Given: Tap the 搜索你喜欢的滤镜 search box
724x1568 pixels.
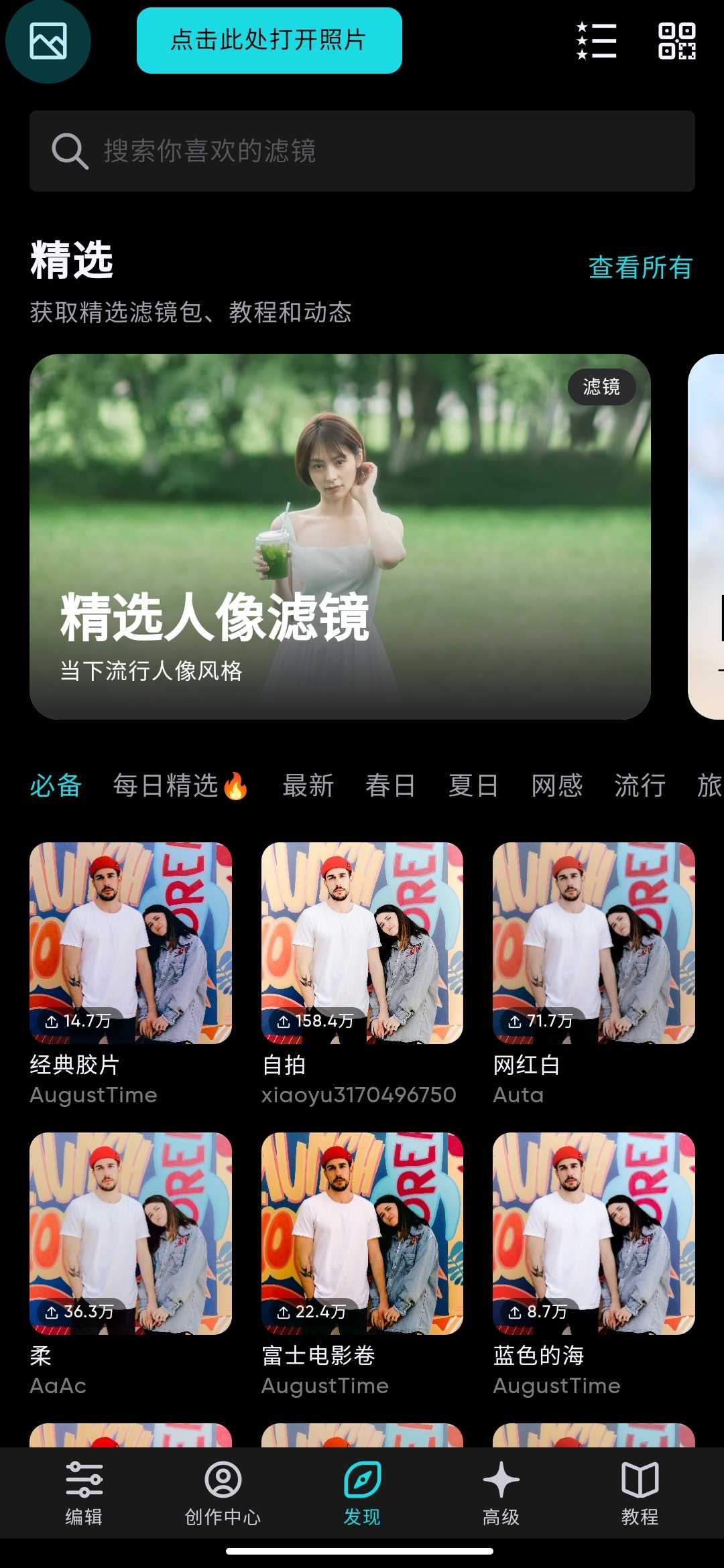Looking at the screenshot, I should pos(362,151).
